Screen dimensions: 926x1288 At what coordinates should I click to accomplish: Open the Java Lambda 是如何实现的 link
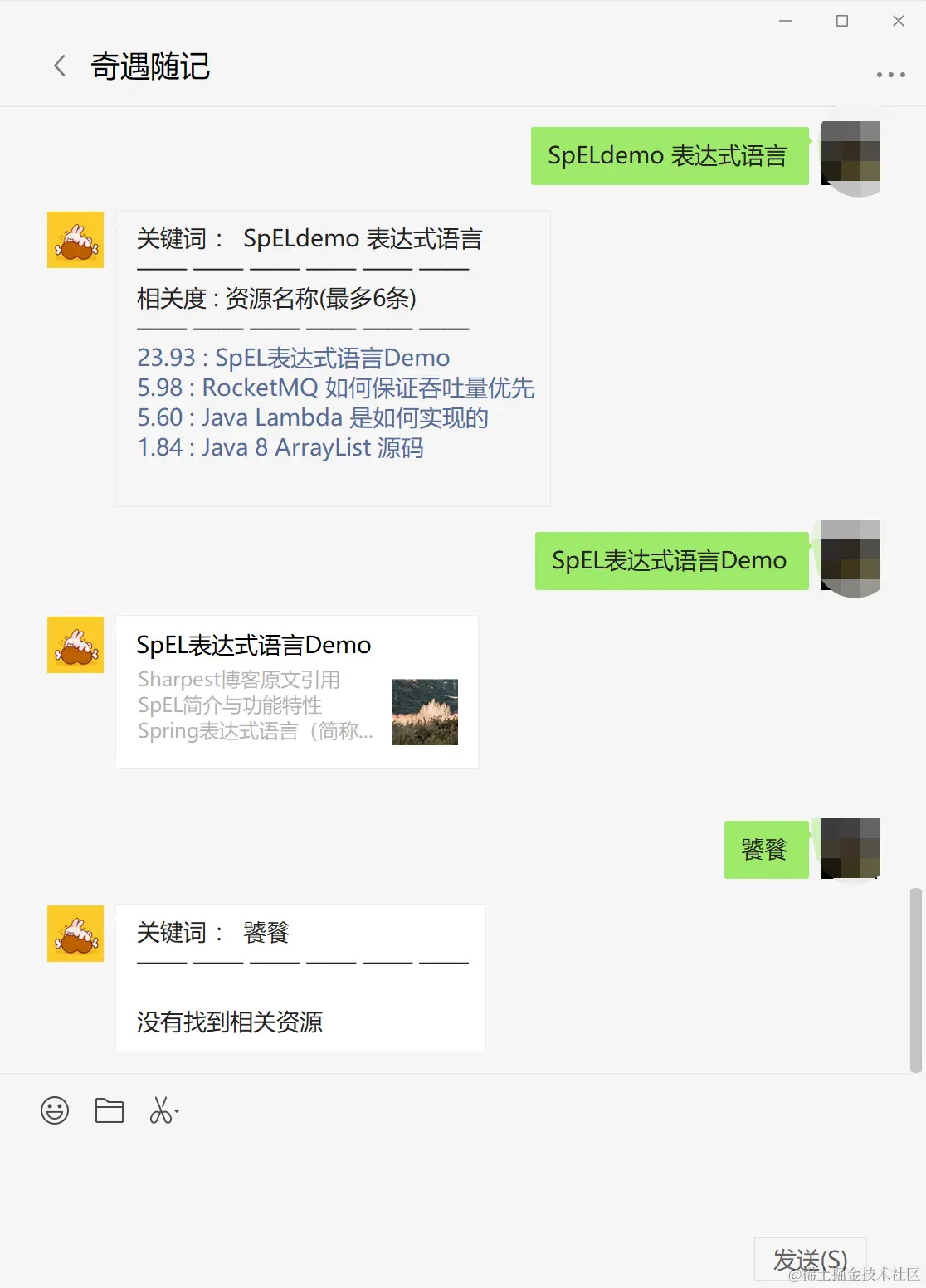(x=313, y=417)
